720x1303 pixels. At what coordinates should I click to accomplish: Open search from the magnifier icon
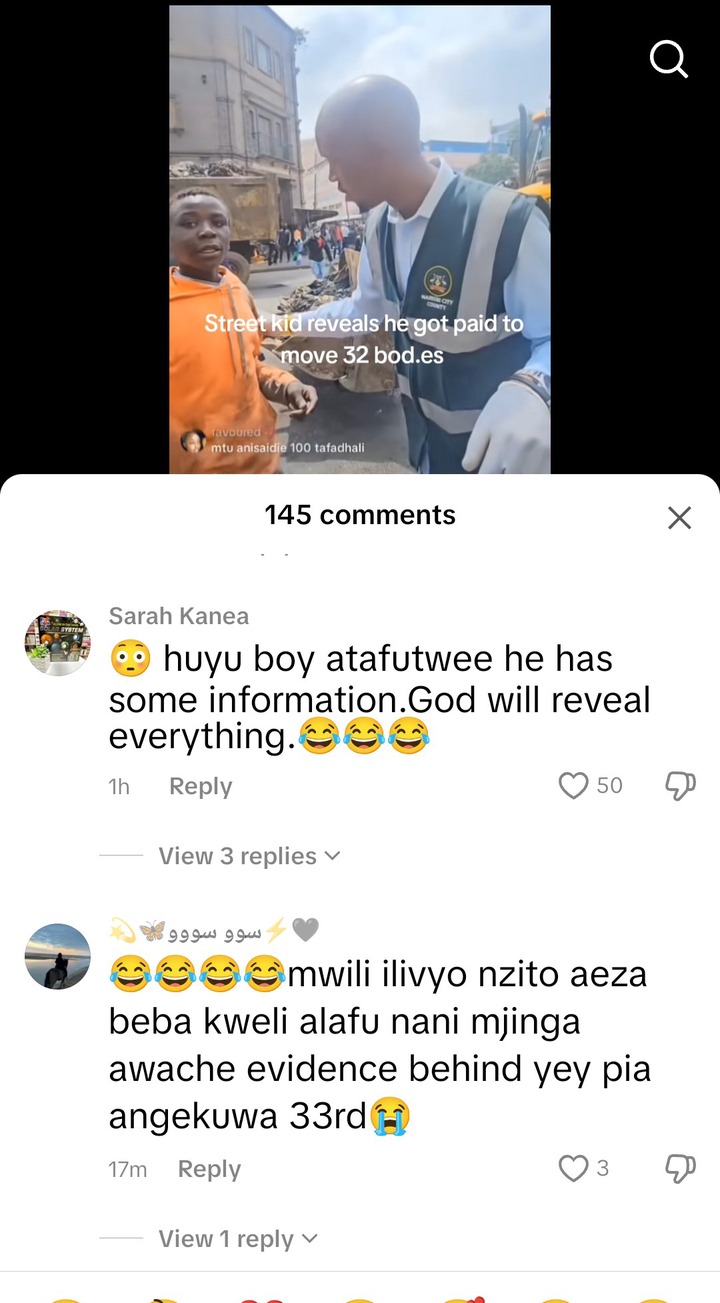(x=669, y=59)
